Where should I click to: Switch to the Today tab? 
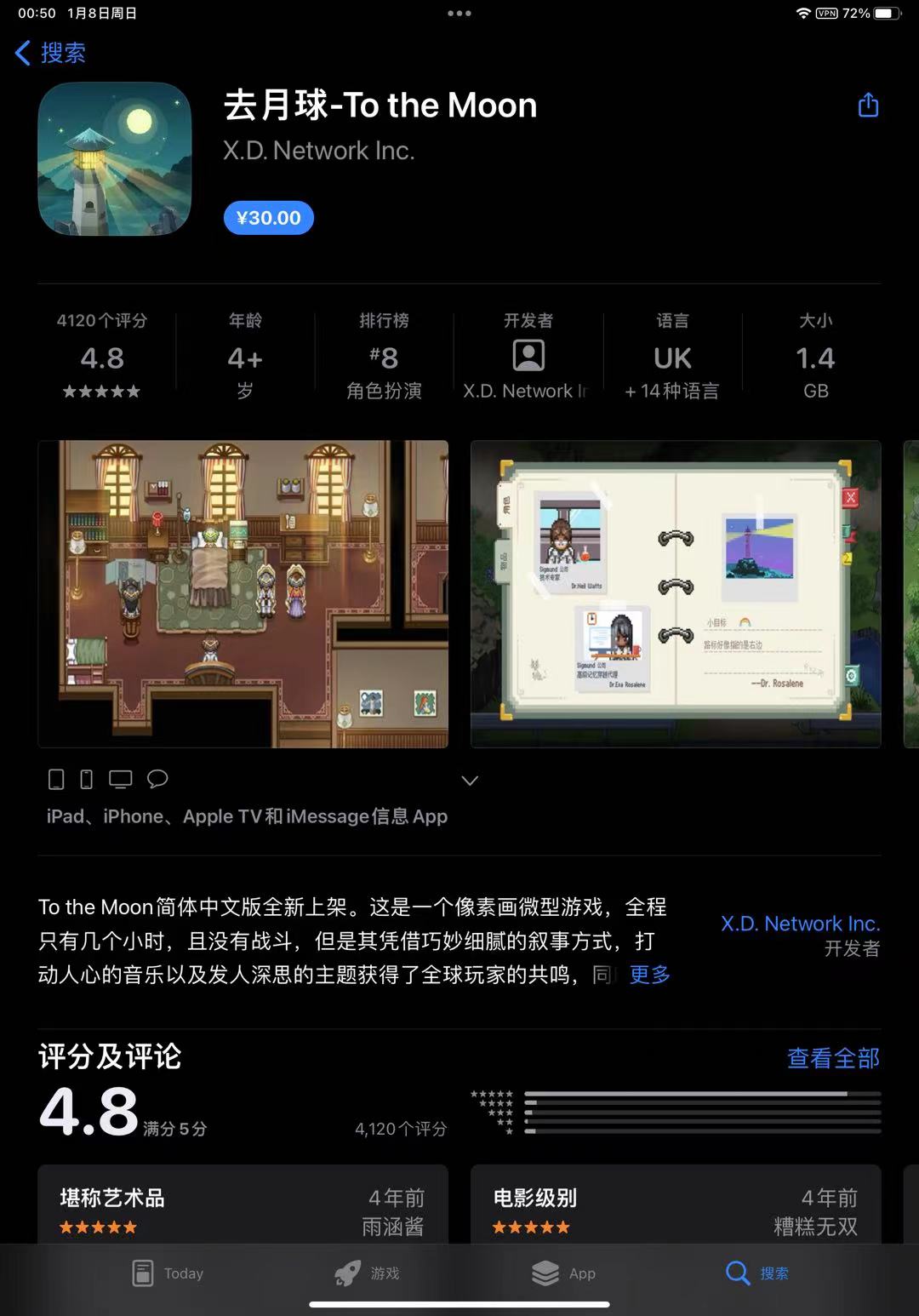tap(168, 1273)
